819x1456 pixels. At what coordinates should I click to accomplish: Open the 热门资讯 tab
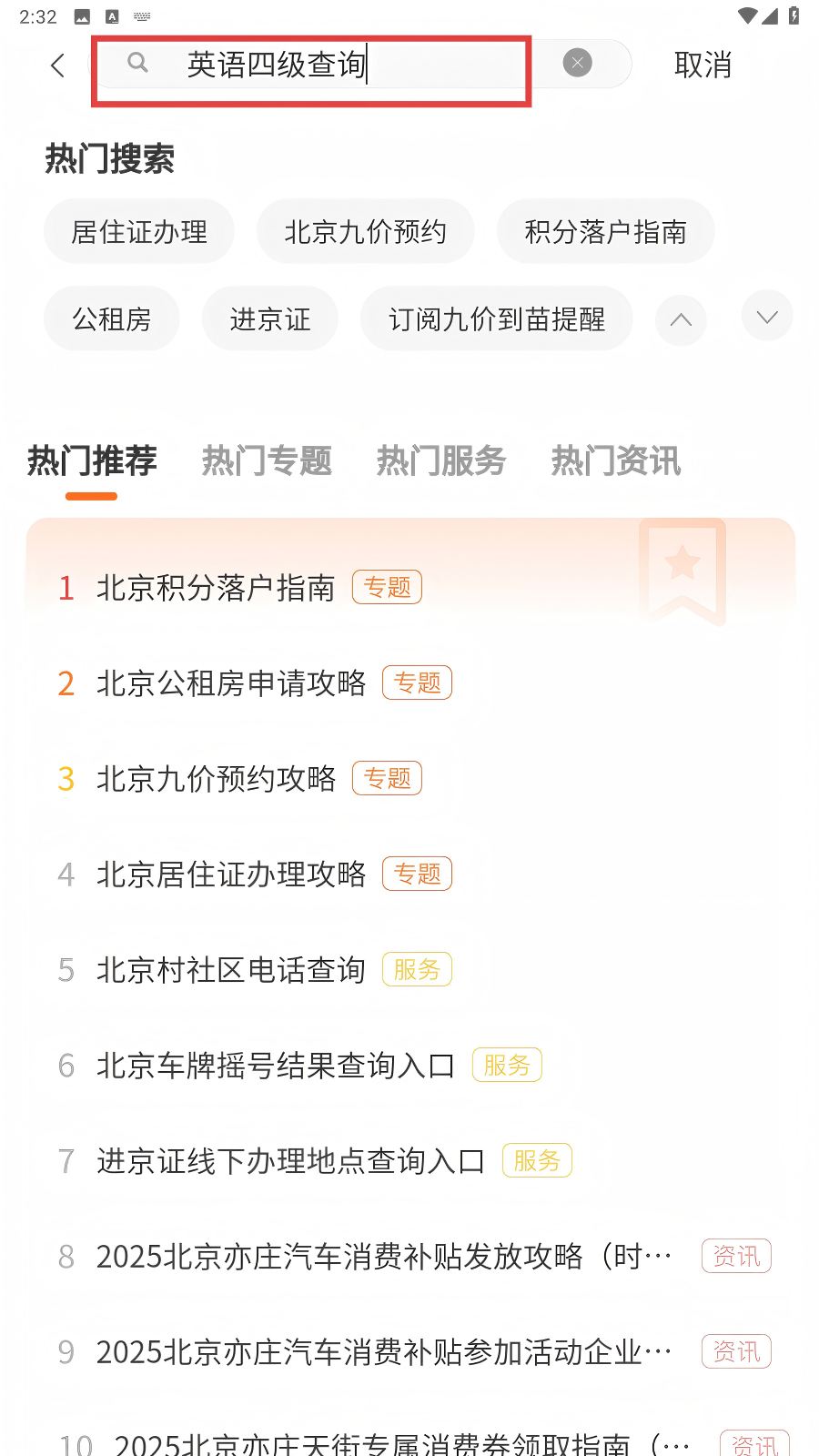616,460
